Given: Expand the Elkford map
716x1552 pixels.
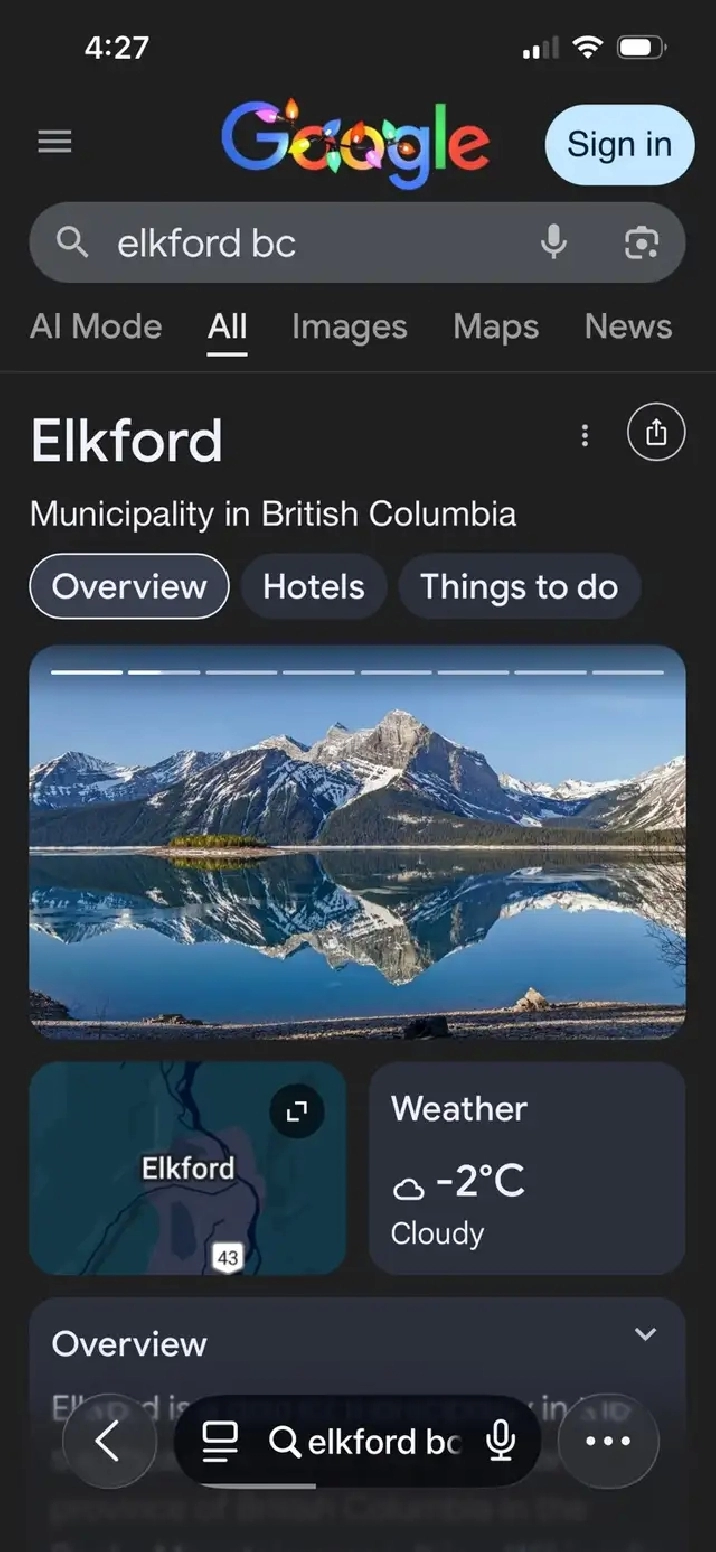Looking at the screenshot, I should click(297, 1110).
